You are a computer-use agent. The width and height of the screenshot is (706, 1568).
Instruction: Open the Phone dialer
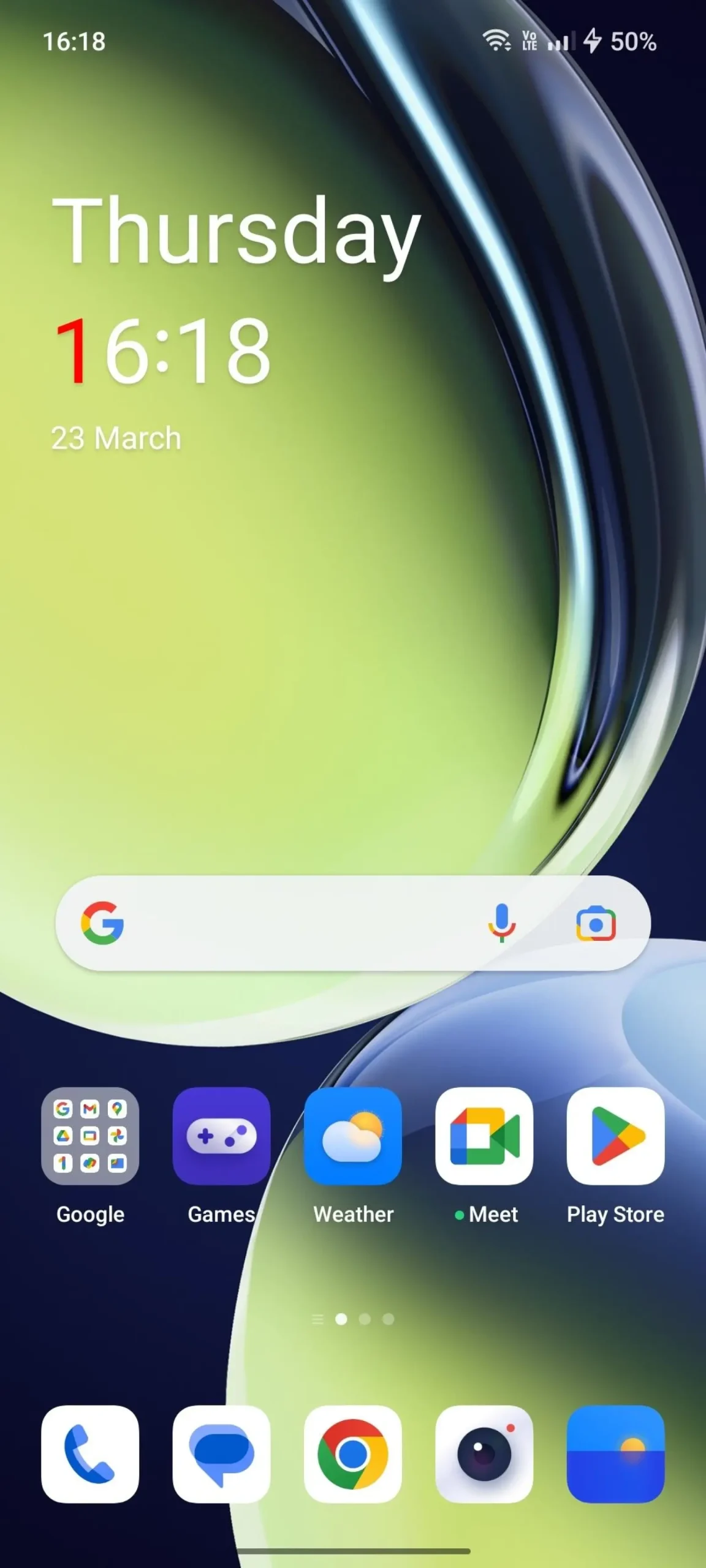click(90, 1454)
